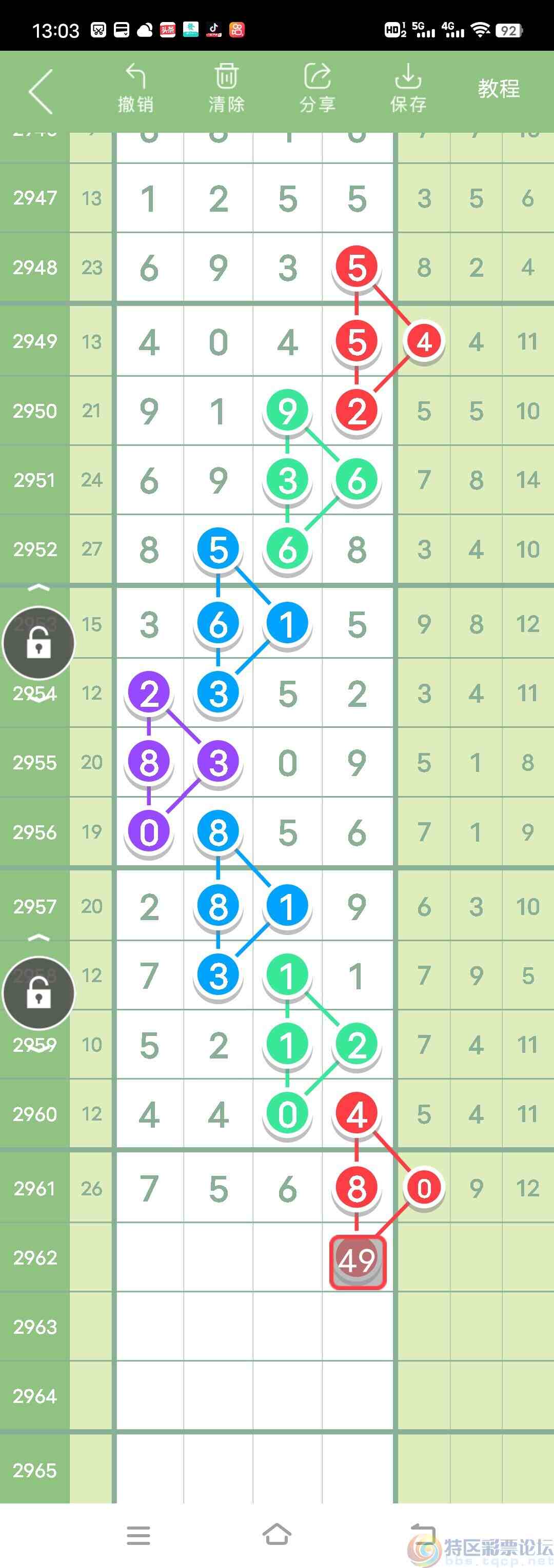Open the system recent apps menu
This screenshot has height=1568, width=554.
coord(138,1535)
